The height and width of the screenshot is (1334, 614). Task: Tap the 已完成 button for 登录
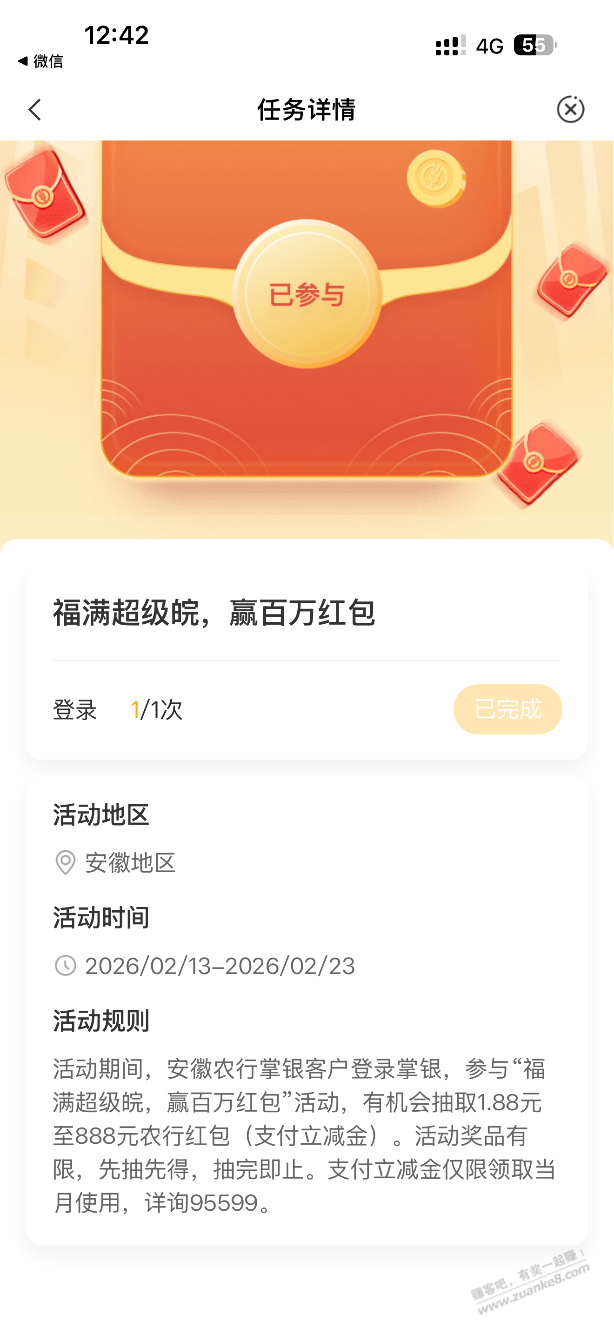(507, 710)
